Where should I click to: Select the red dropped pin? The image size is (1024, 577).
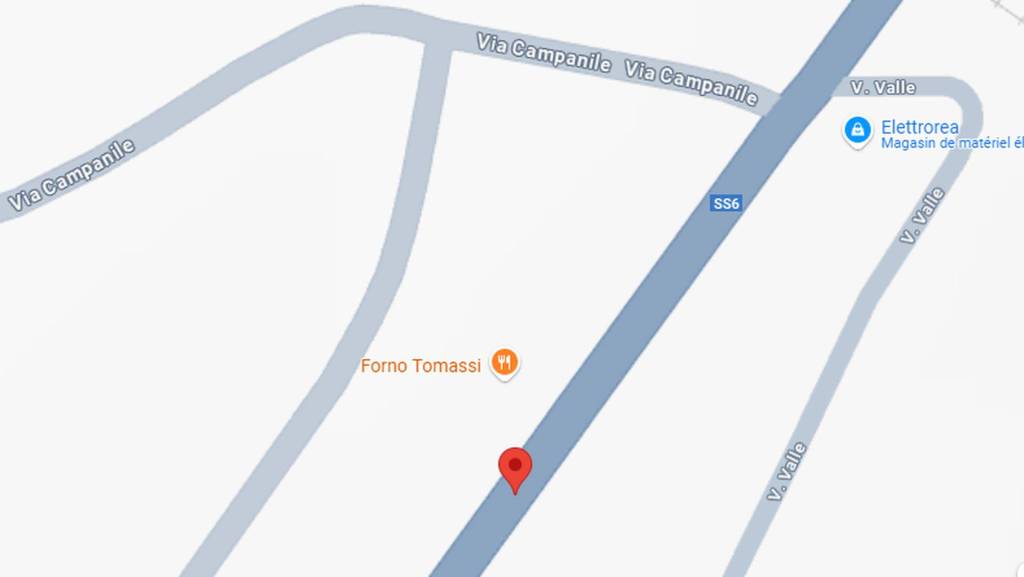point(515,467)
